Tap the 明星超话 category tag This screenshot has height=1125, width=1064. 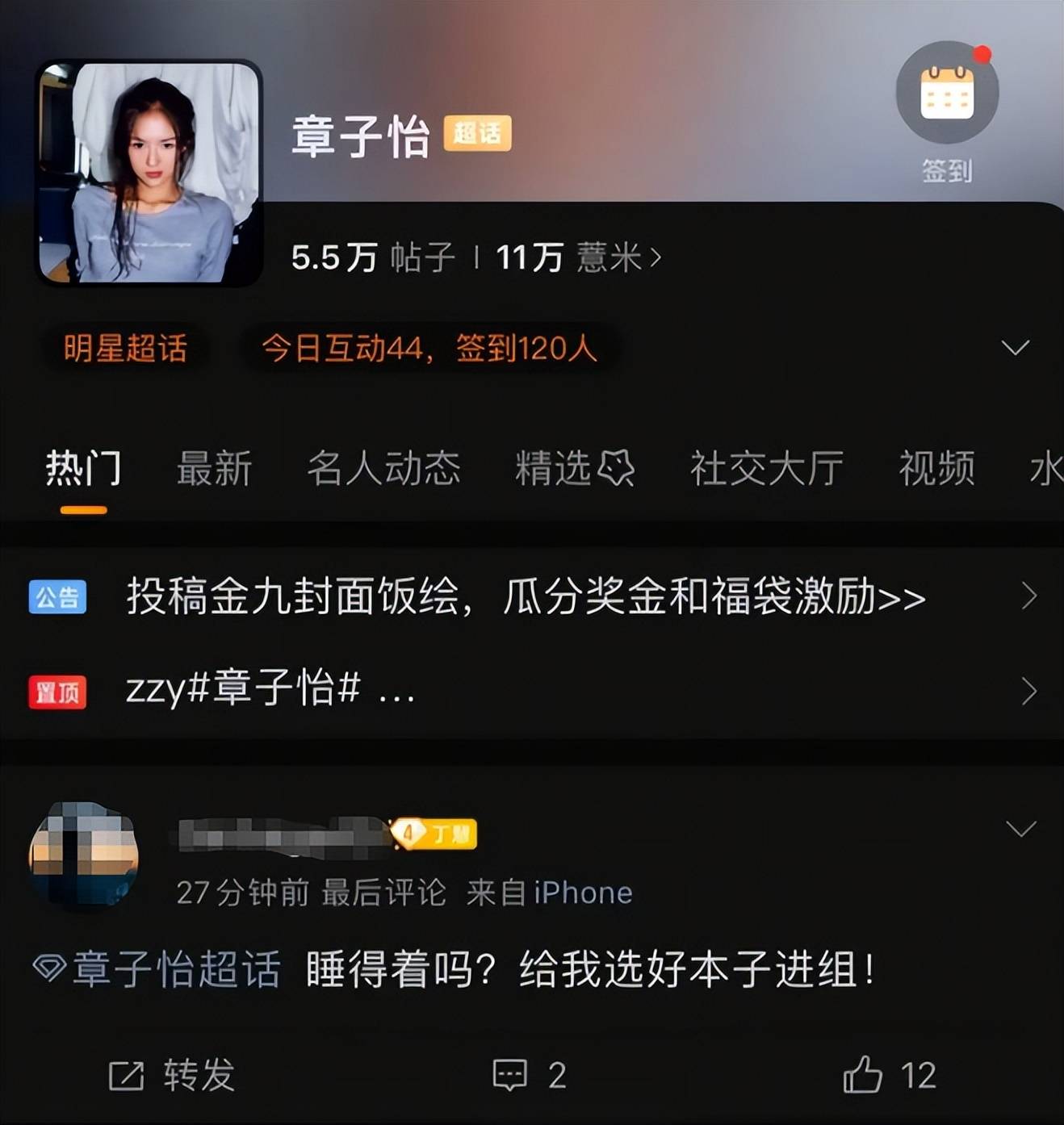point(125,349)
